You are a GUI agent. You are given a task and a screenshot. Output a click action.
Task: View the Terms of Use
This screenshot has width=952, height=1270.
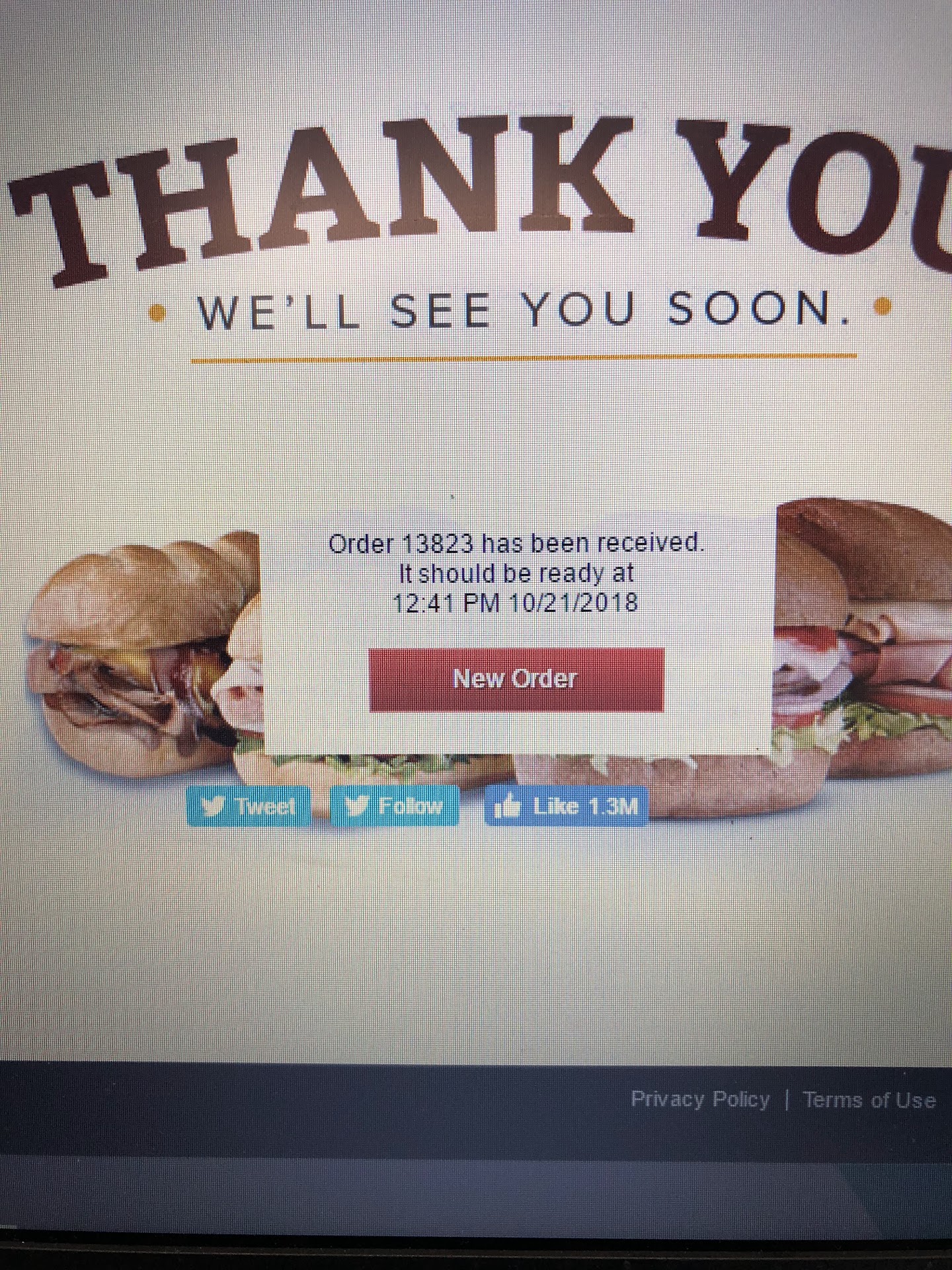tap(869, 1101)
